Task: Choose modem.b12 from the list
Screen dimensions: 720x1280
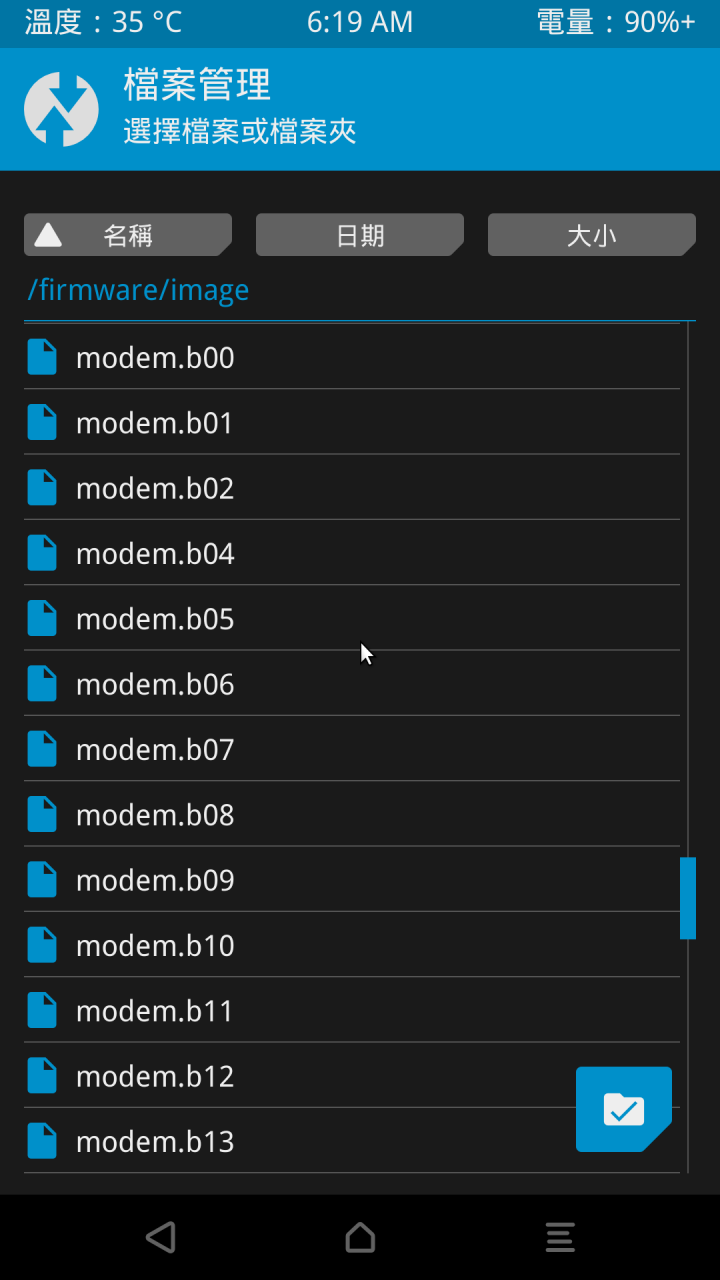Action: [x=155, y=1076]
